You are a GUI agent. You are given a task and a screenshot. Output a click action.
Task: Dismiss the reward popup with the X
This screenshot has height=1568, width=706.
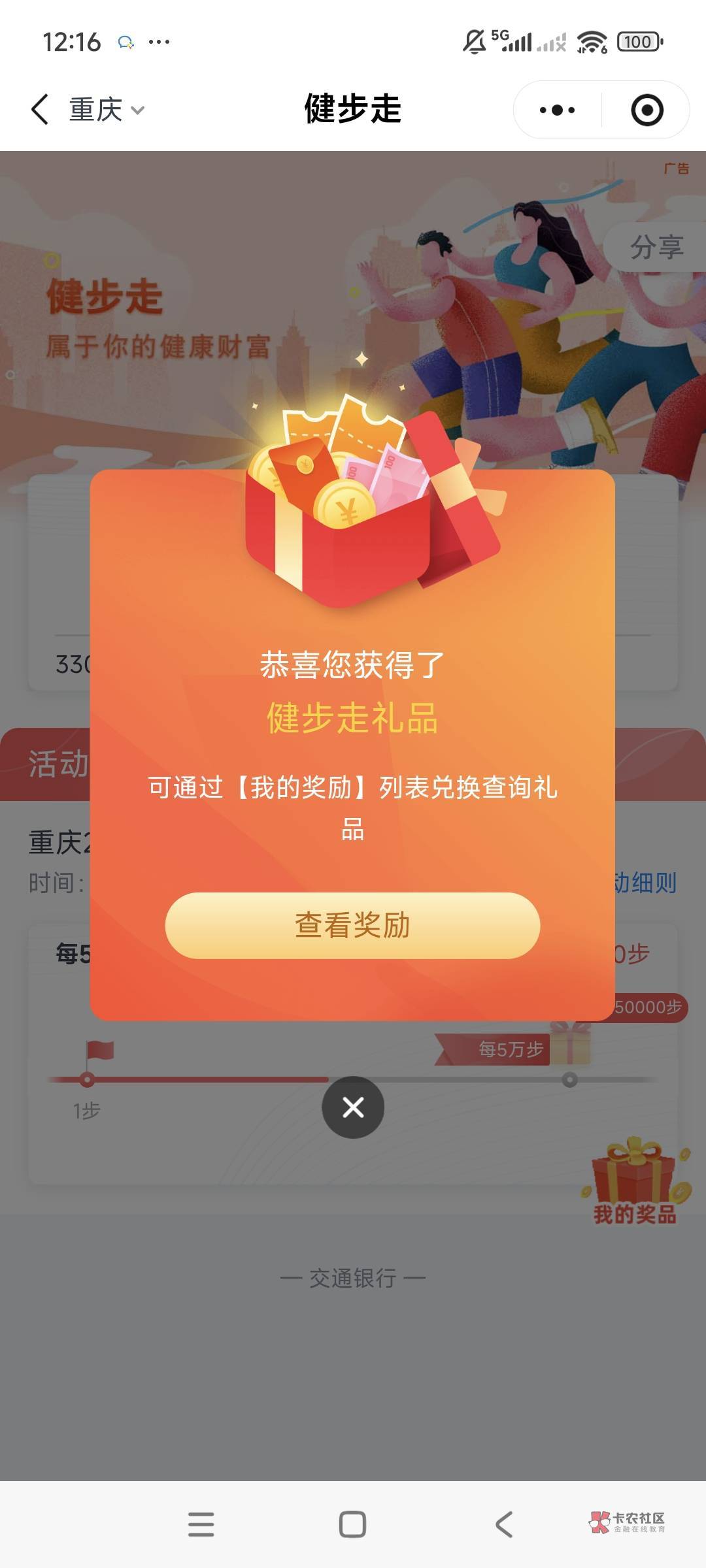(353, 1107)
